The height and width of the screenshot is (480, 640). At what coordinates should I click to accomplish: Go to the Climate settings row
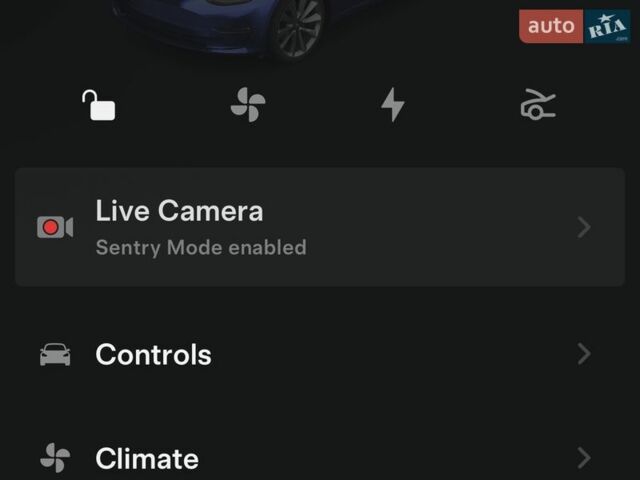coord(319,458)
